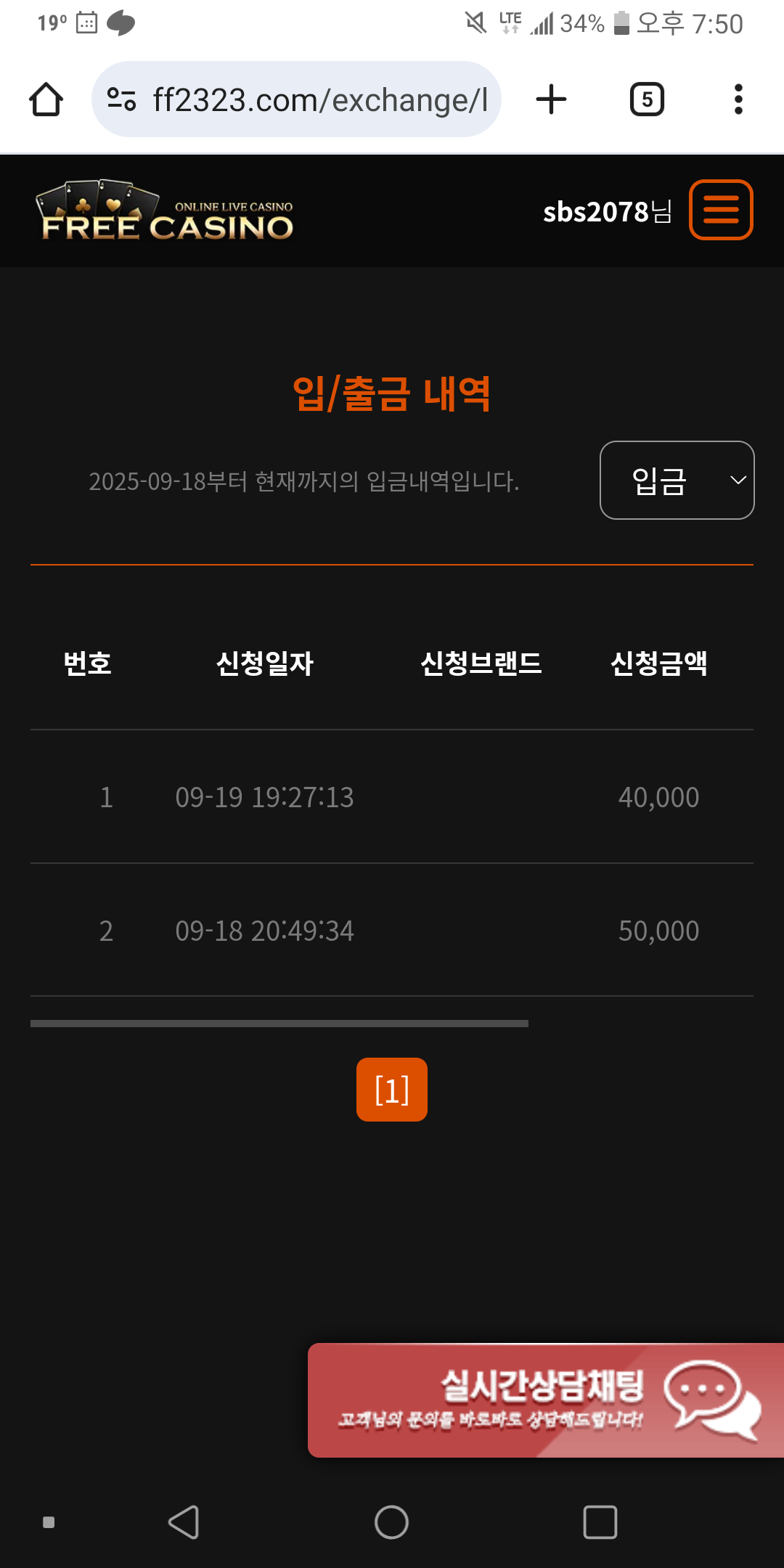784x1568 pixels.
Task: Edit the ff2323.com address bar
Action: click(319, 99)
